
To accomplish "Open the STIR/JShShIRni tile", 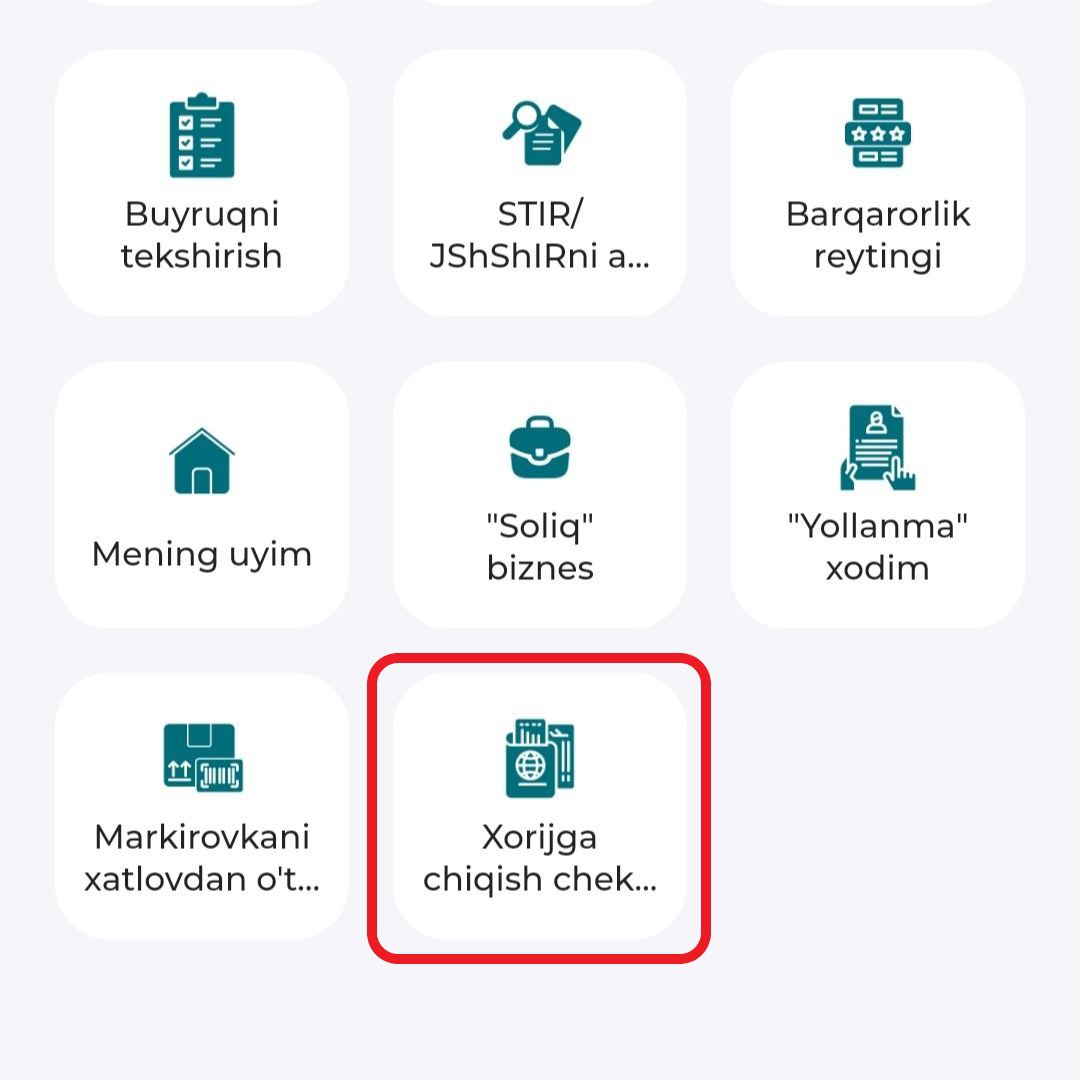I will 540,184.
